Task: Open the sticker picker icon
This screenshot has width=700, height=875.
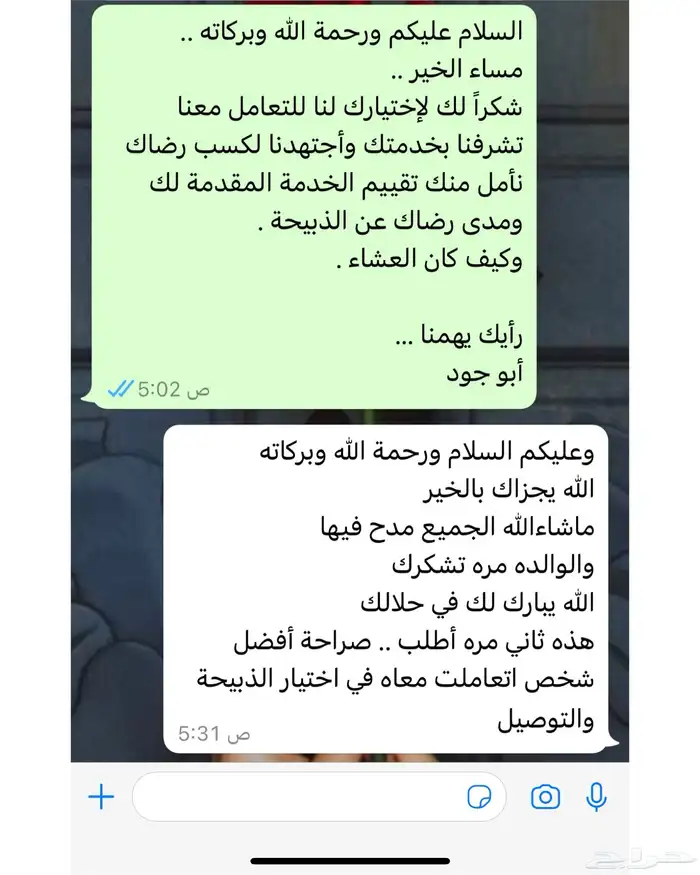Action: [479, 797]
